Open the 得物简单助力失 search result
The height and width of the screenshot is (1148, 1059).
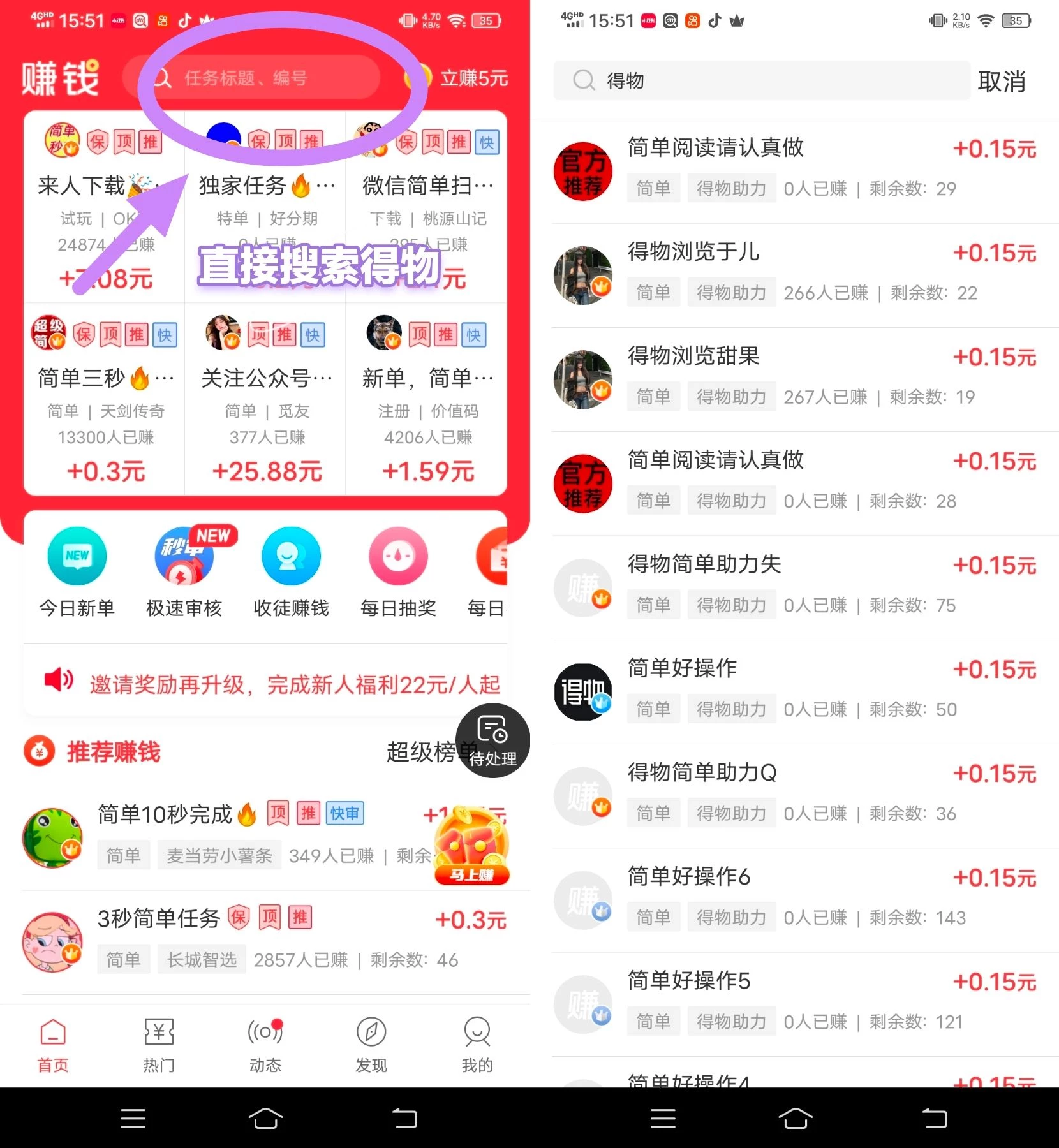(x=797, y=587)
